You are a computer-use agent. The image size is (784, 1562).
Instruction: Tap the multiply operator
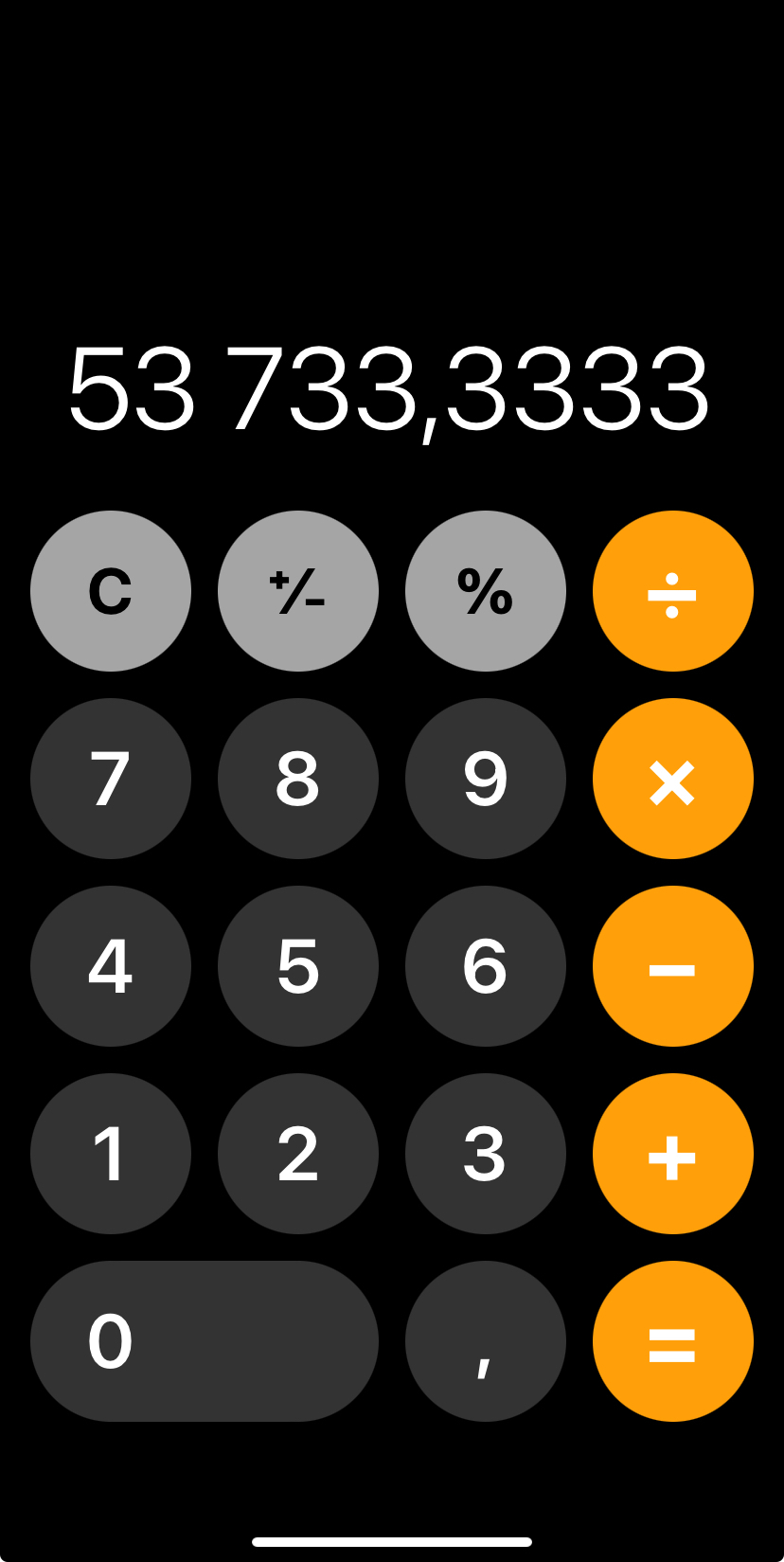click(673, 779)
